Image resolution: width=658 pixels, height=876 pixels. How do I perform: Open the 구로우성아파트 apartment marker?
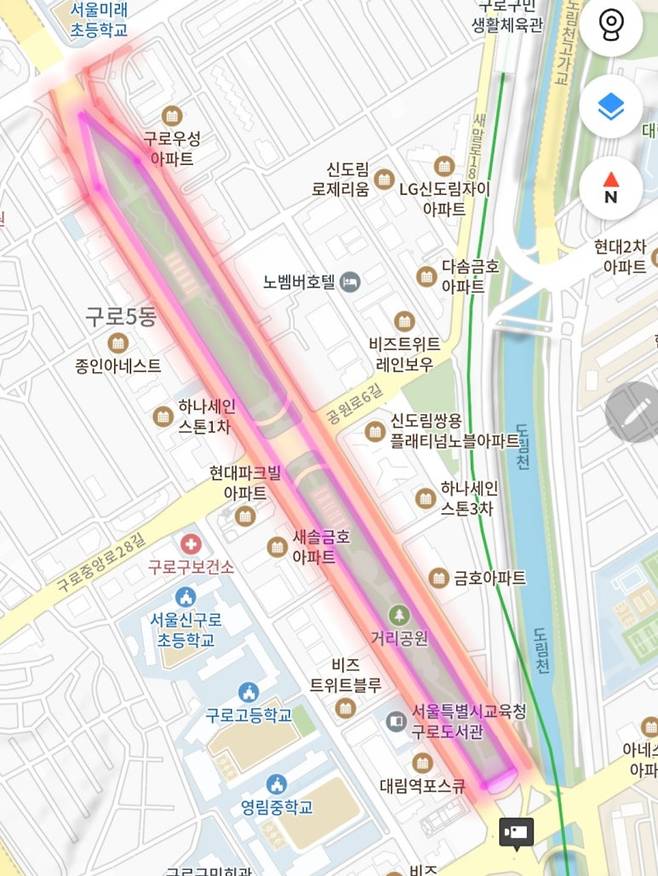(172, 115)
